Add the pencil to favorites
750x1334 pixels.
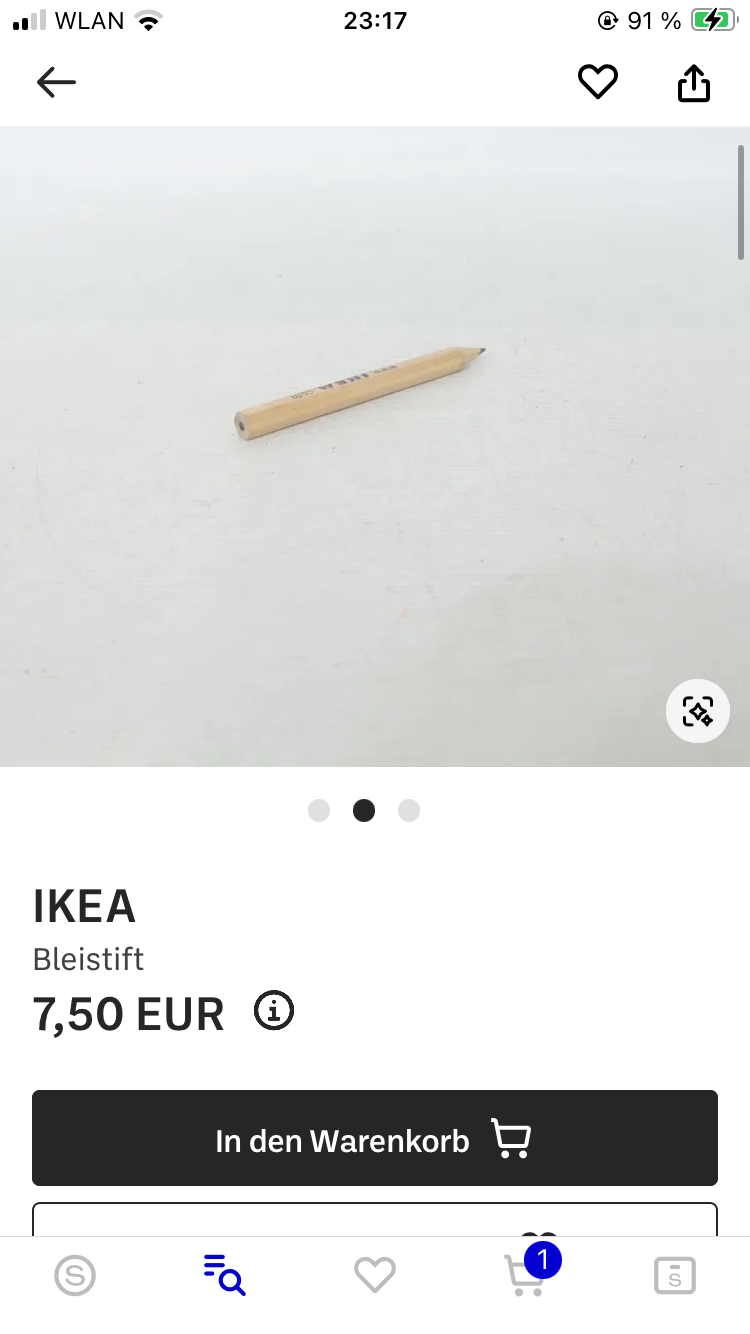coord(598,82)
